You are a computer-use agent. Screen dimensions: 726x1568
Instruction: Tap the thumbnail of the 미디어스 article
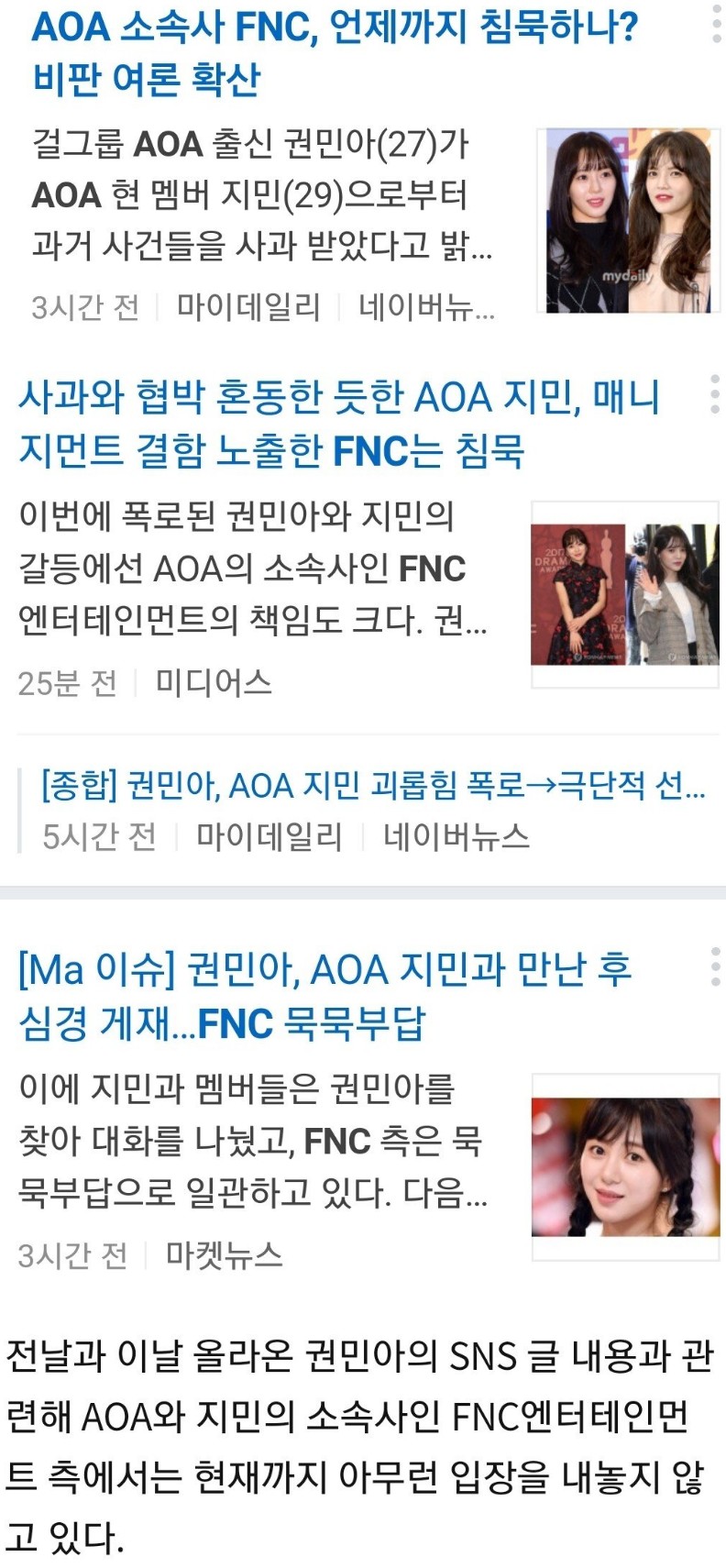(x=624, y=594)
